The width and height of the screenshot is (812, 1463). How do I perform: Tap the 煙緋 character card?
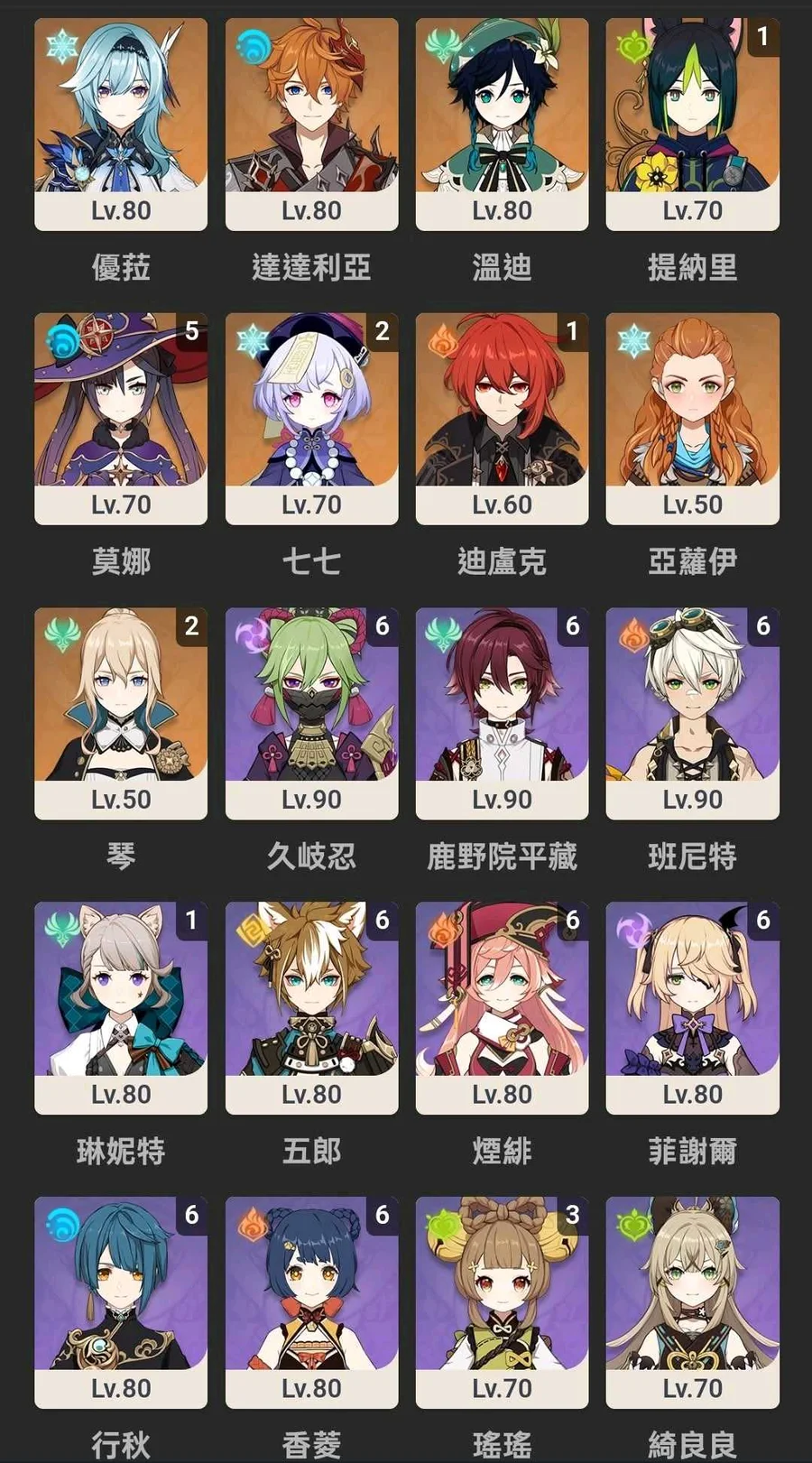click(x=502, y=1007)
